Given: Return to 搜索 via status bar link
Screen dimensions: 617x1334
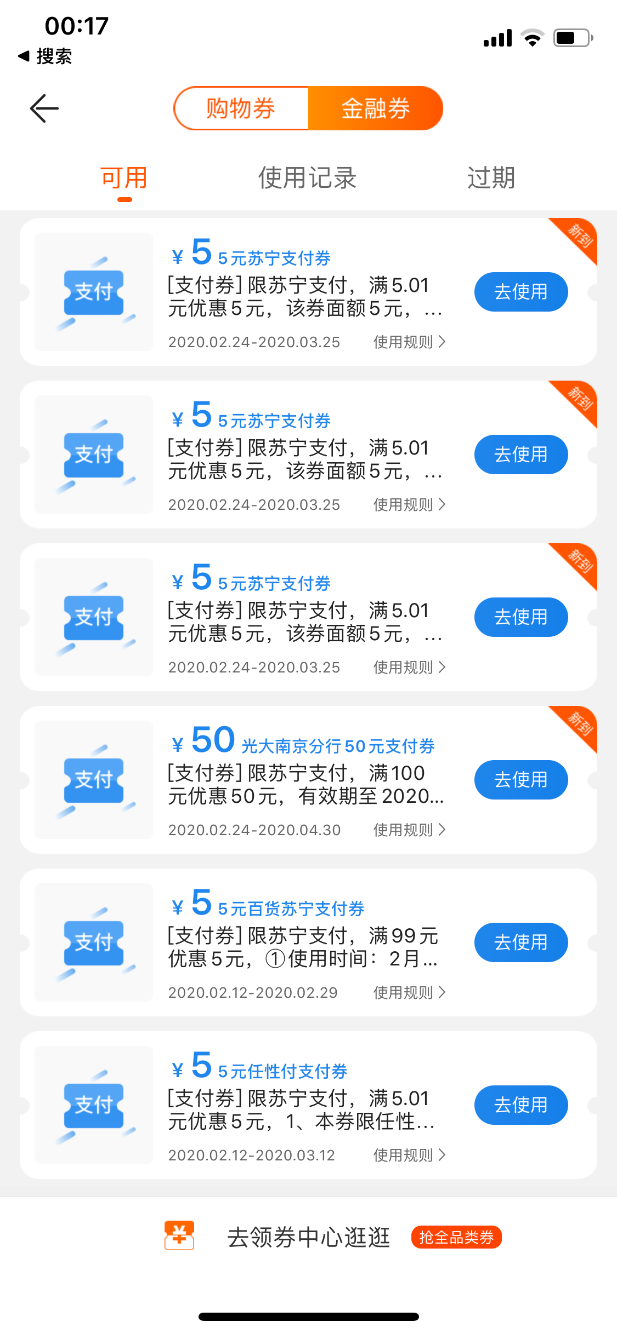Looking at the screenshot, I should coord(45,56).
